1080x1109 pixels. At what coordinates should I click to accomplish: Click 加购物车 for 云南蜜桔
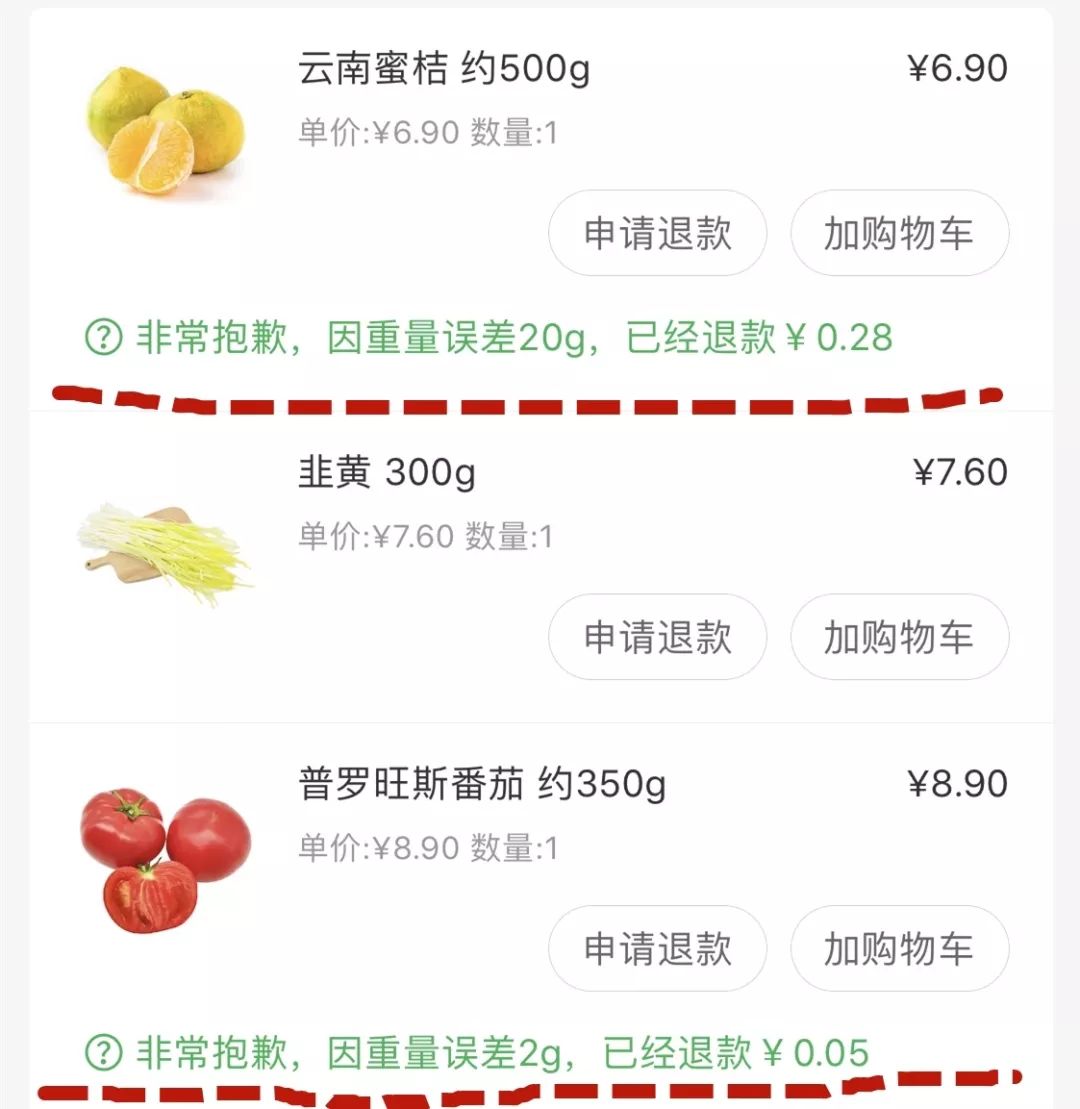pos(899,233)
